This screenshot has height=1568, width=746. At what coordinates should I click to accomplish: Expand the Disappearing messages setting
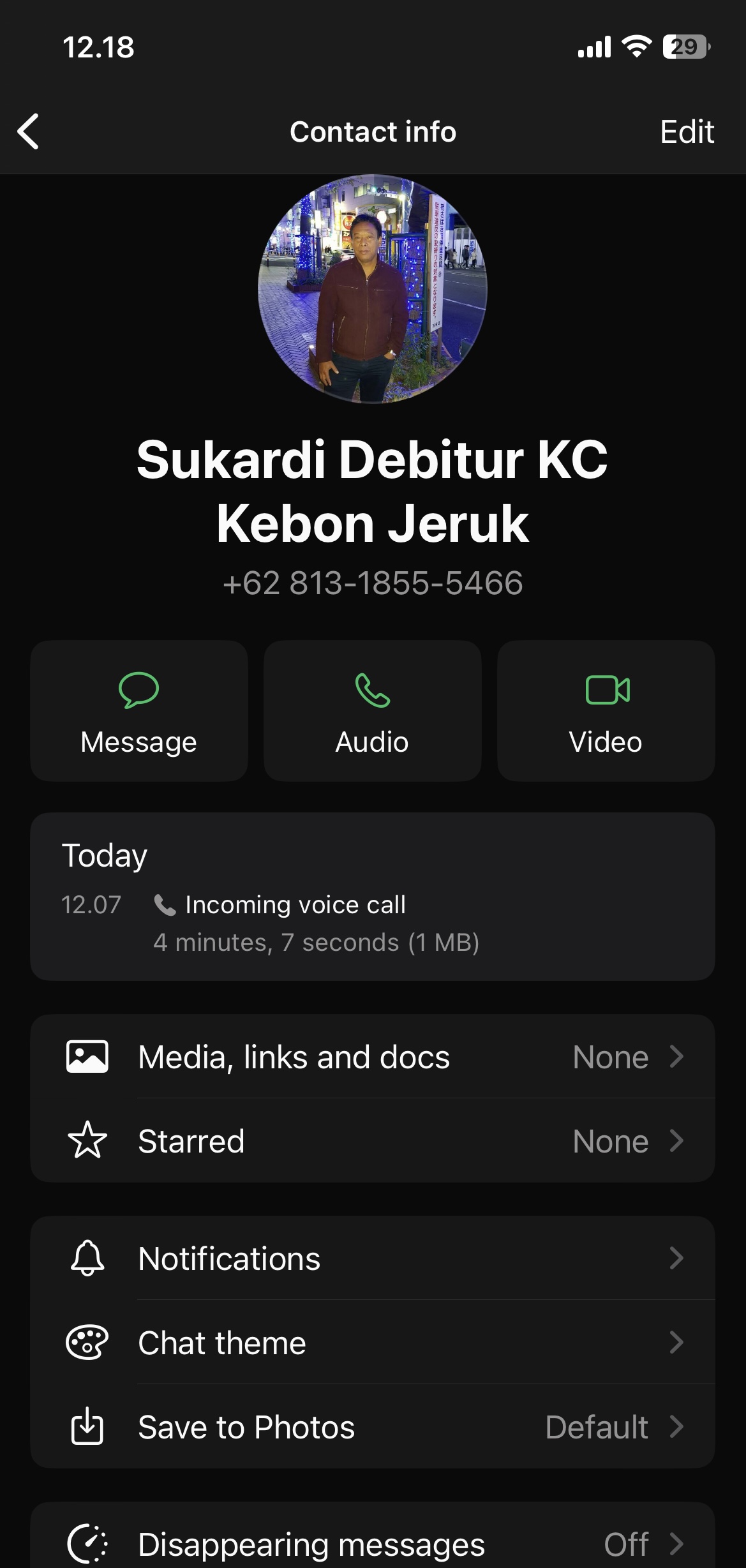click(x=373, y=1543)
